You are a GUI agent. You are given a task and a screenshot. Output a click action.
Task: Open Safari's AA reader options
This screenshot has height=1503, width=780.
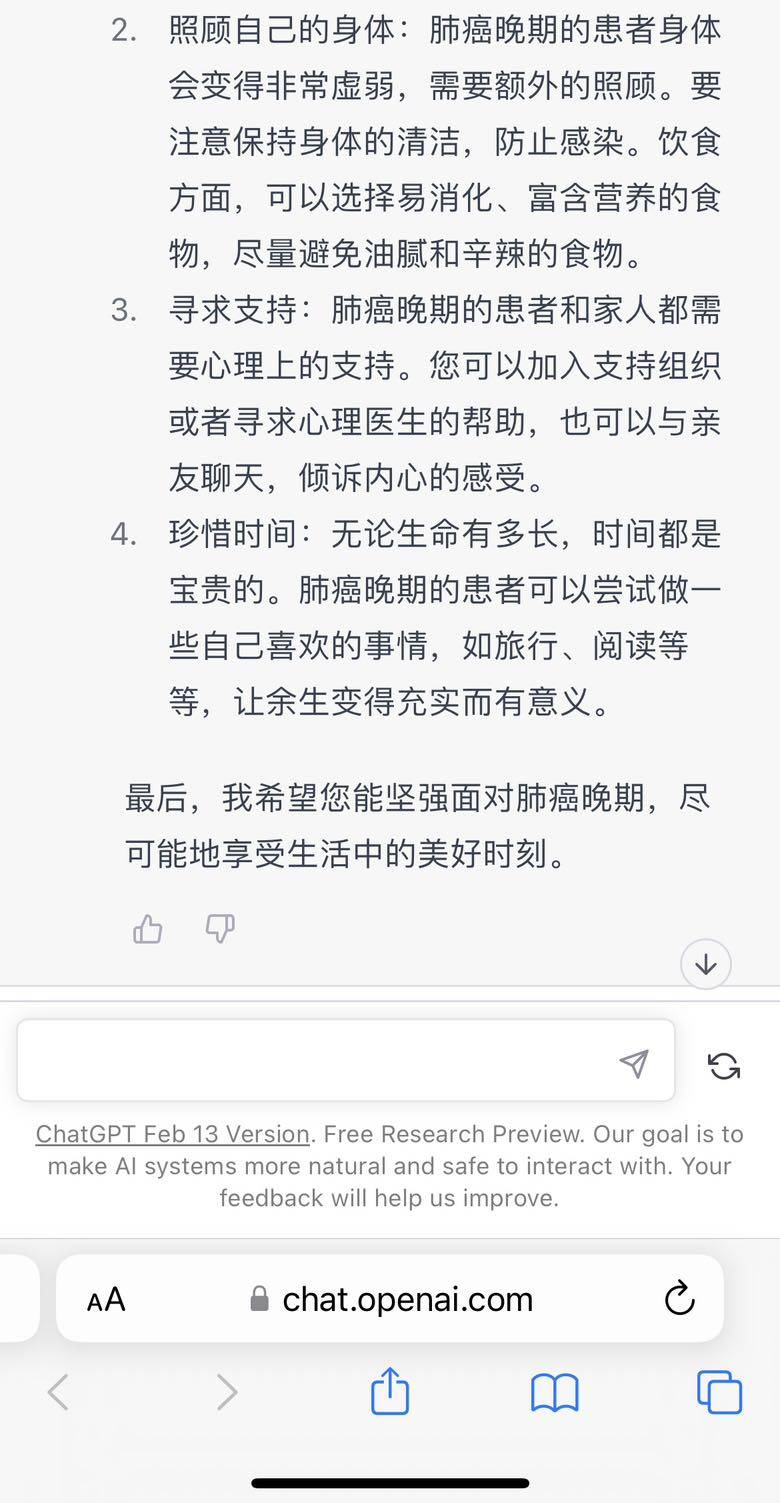click(106, 1299)
